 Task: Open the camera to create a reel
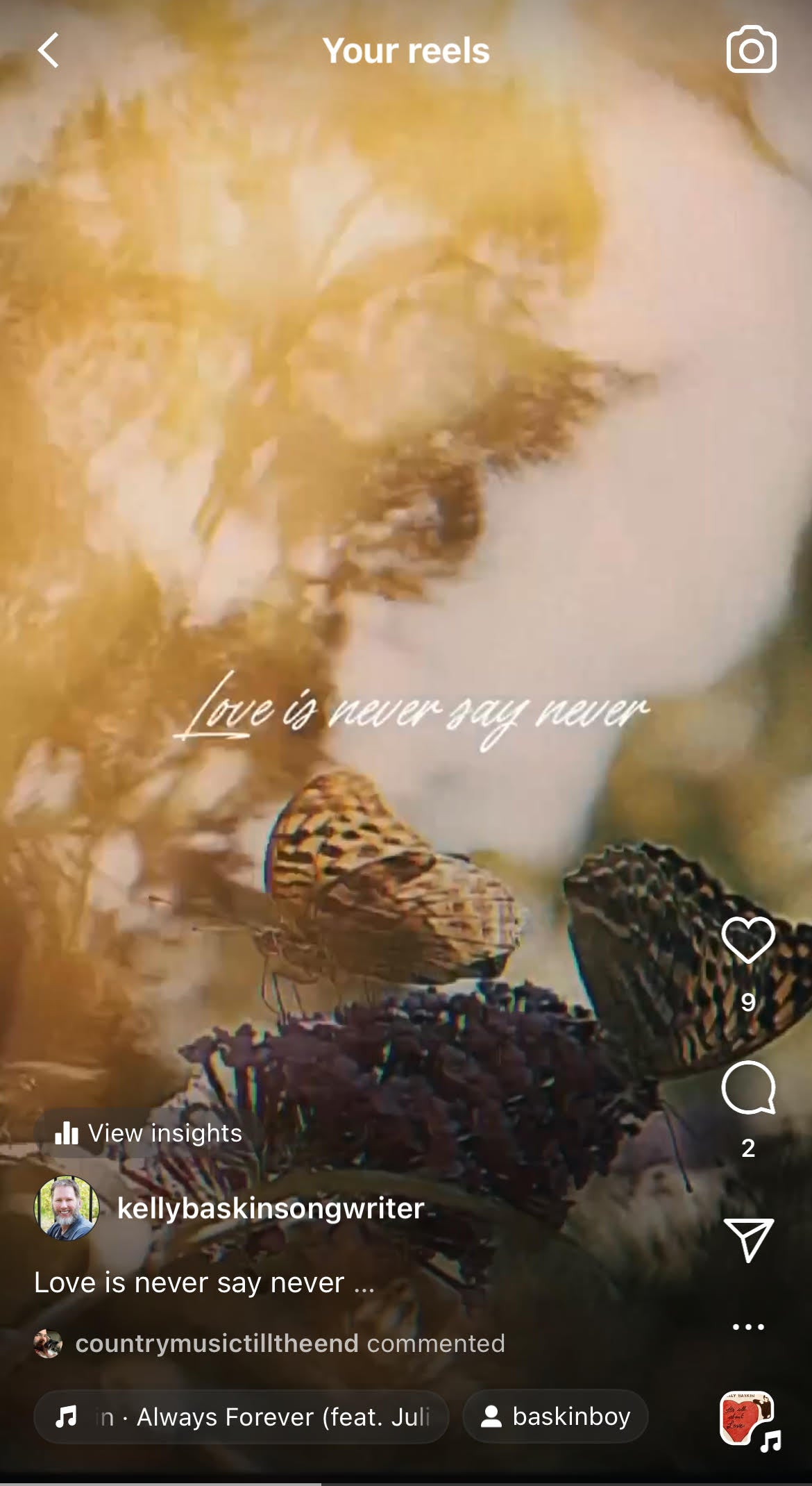coord(751,49)
